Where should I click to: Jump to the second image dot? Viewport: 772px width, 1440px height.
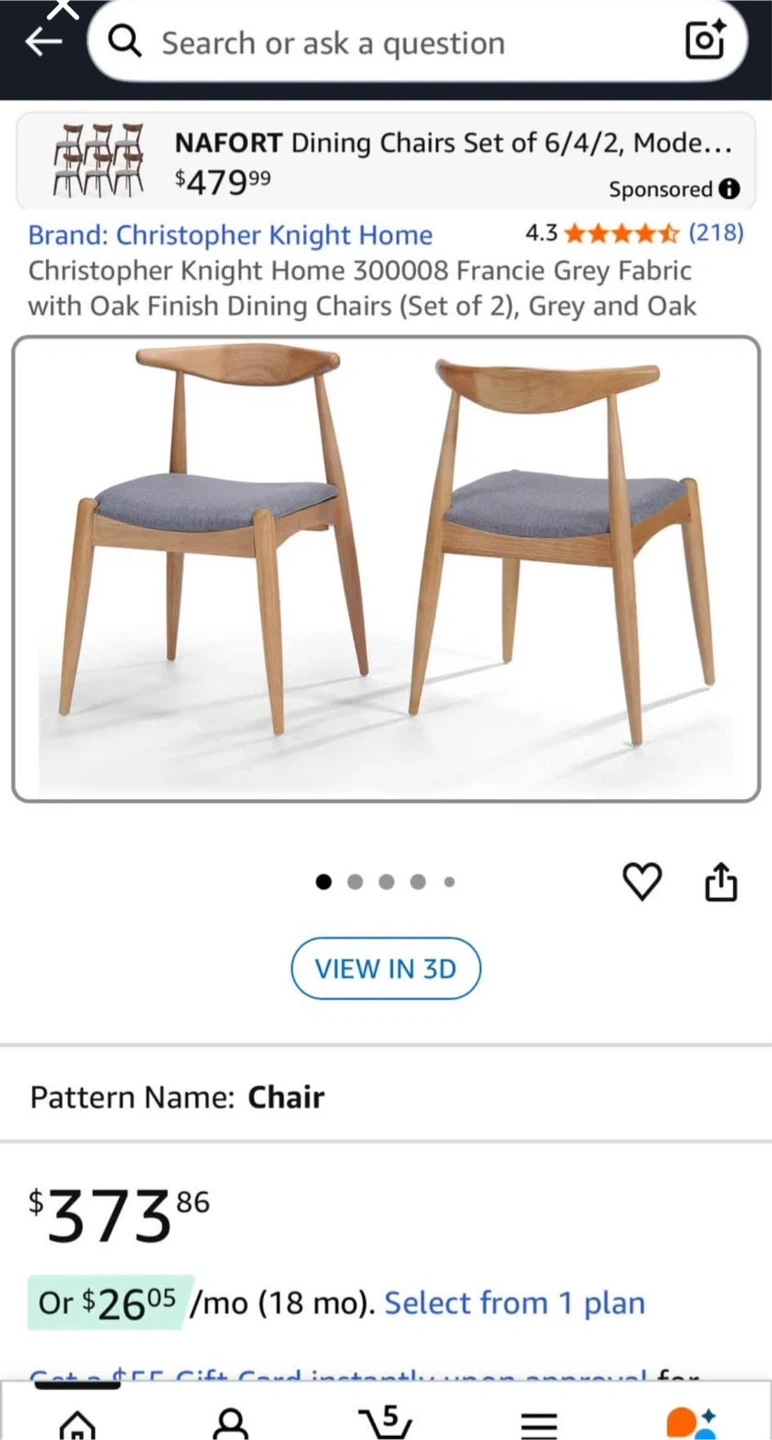point(355,881)
